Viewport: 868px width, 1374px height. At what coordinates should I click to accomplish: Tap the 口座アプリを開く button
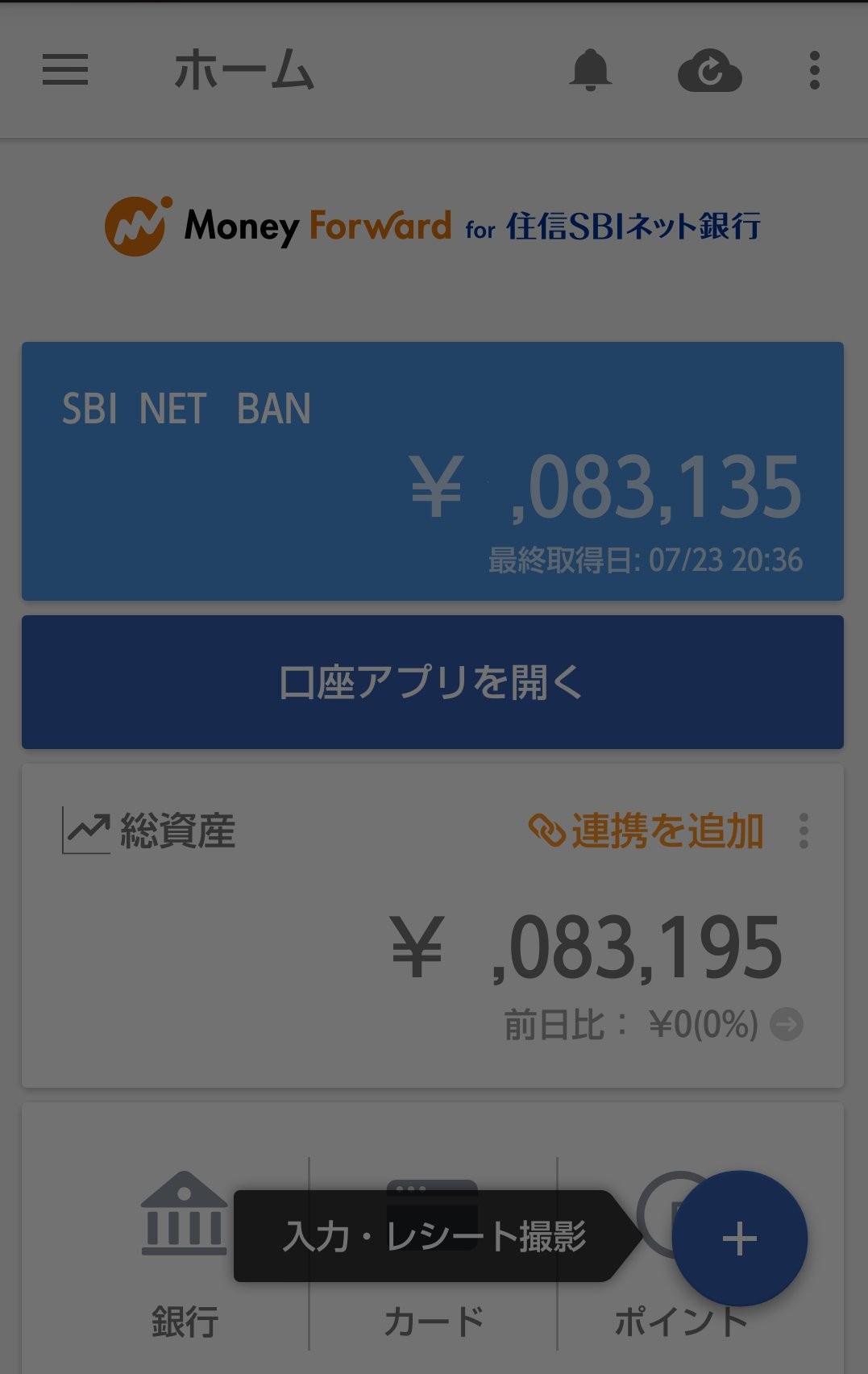(x=432, y=682)
